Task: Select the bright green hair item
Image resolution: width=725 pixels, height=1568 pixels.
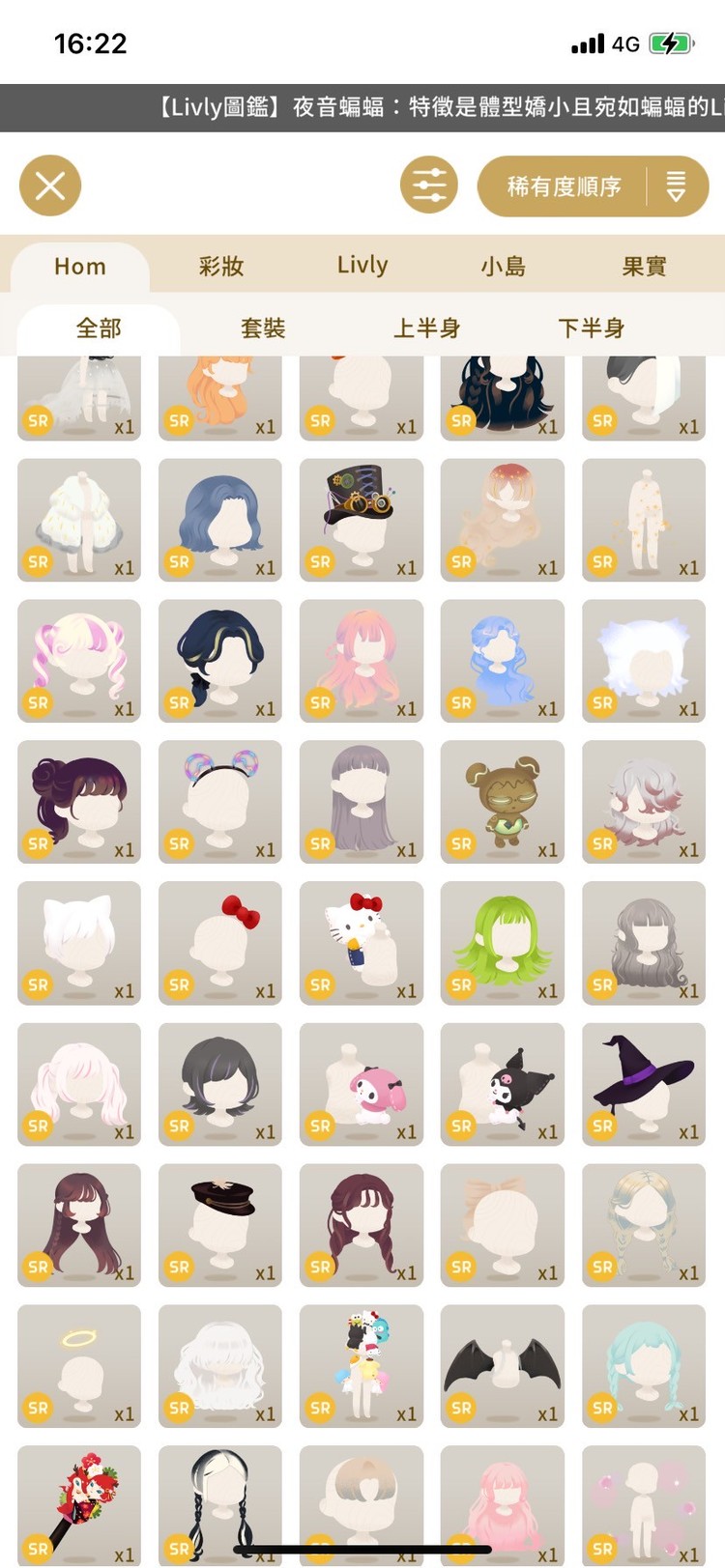Action: tap(503, 942)
